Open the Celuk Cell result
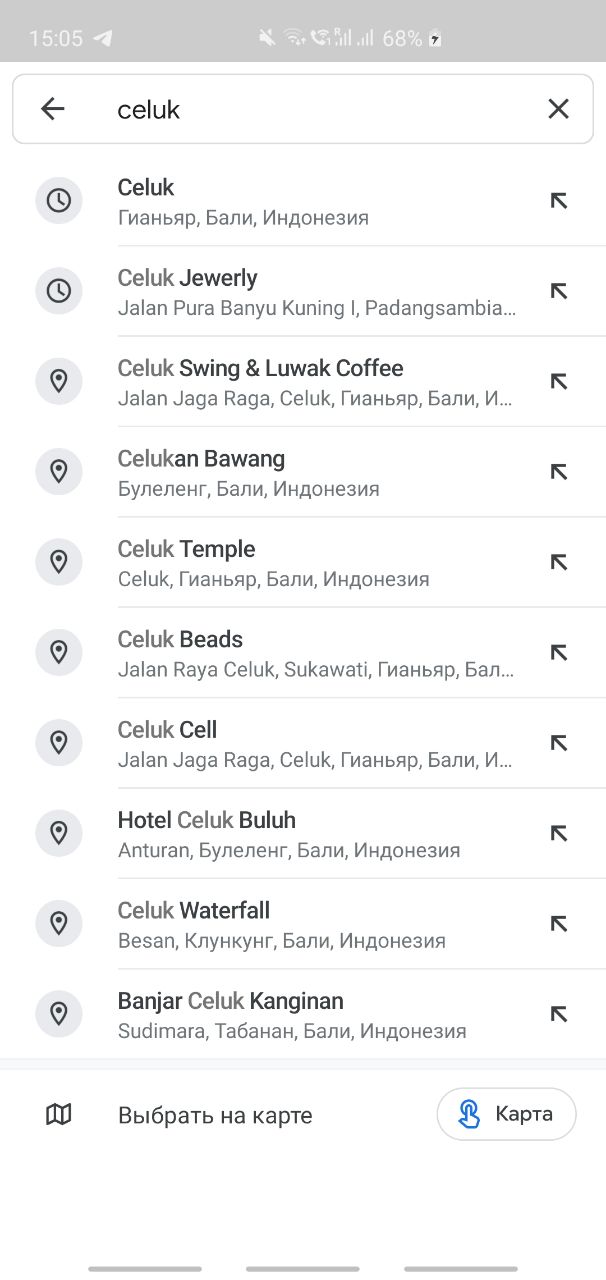This screenshot has width=606, height=1280. [x=303, y=743]
